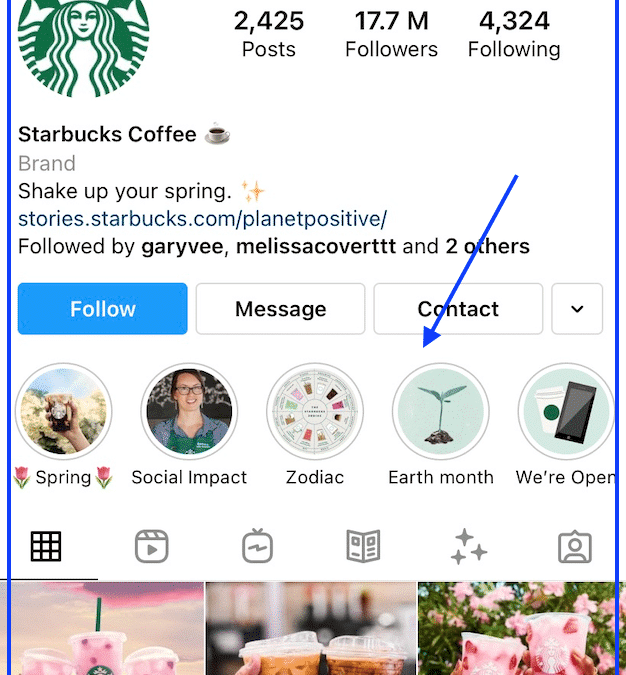This screenshot has height=675, width=626.
Task: View the 4,324 following list
Action: click(514, 33)
